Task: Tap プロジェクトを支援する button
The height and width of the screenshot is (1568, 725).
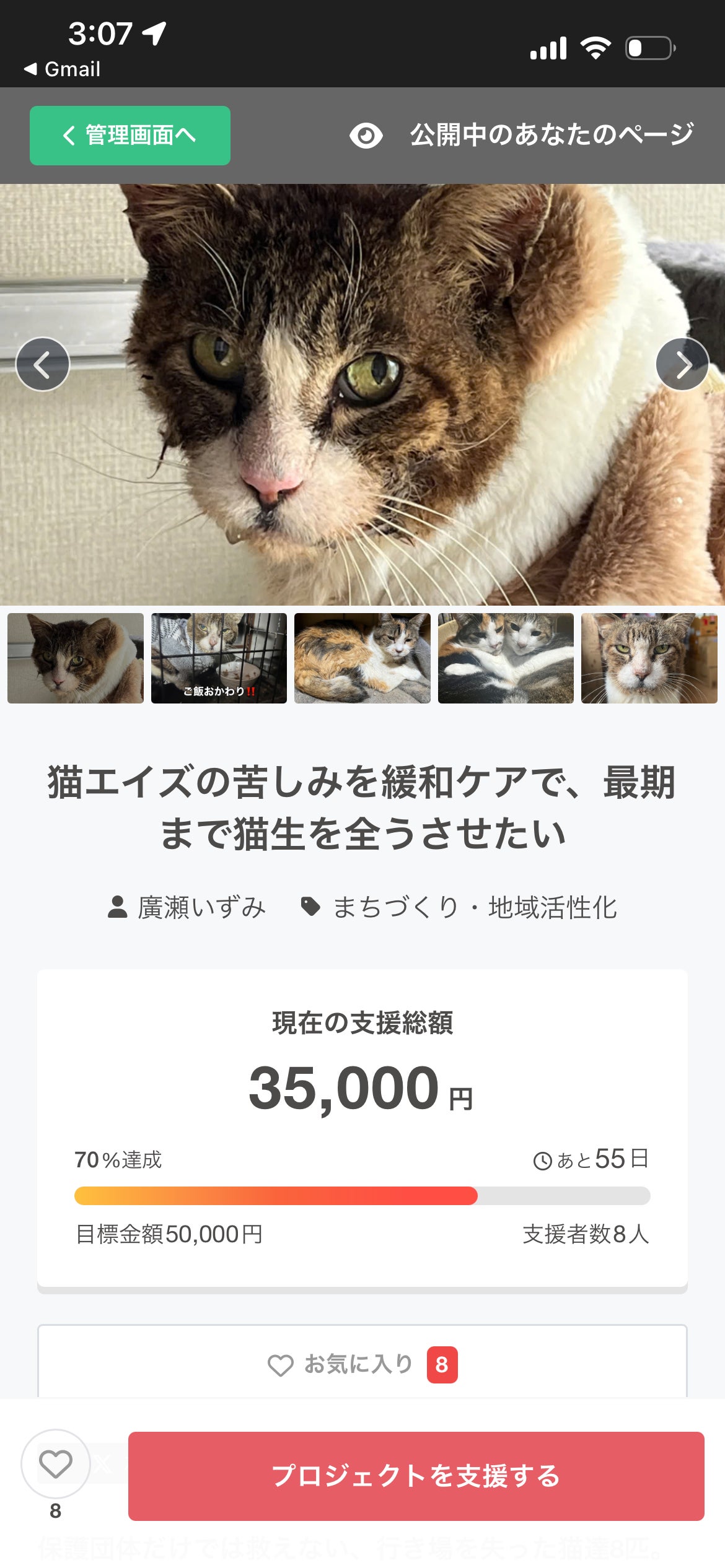Action: pyautogui.click(x=416, y=1476)
